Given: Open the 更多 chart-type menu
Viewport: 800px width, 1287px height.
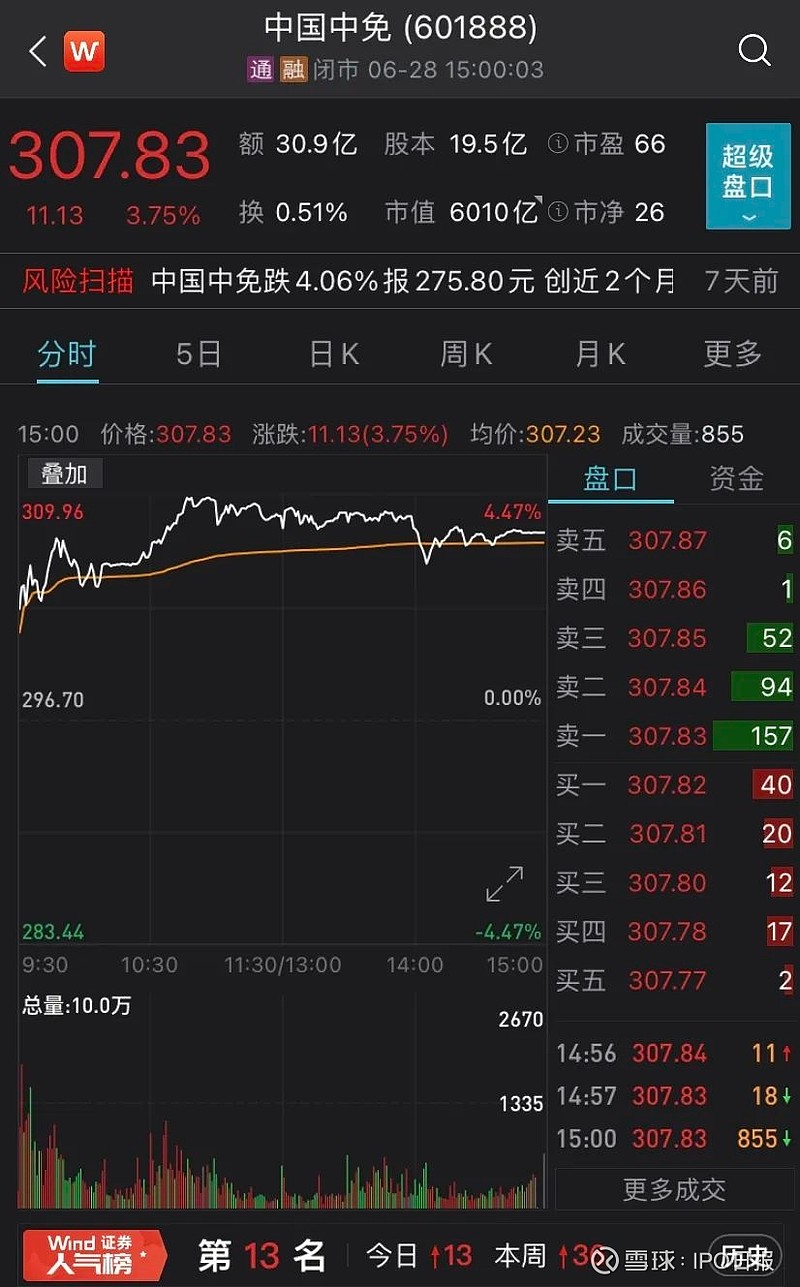Looking at the screenshot, I should (x=732, y=354).
